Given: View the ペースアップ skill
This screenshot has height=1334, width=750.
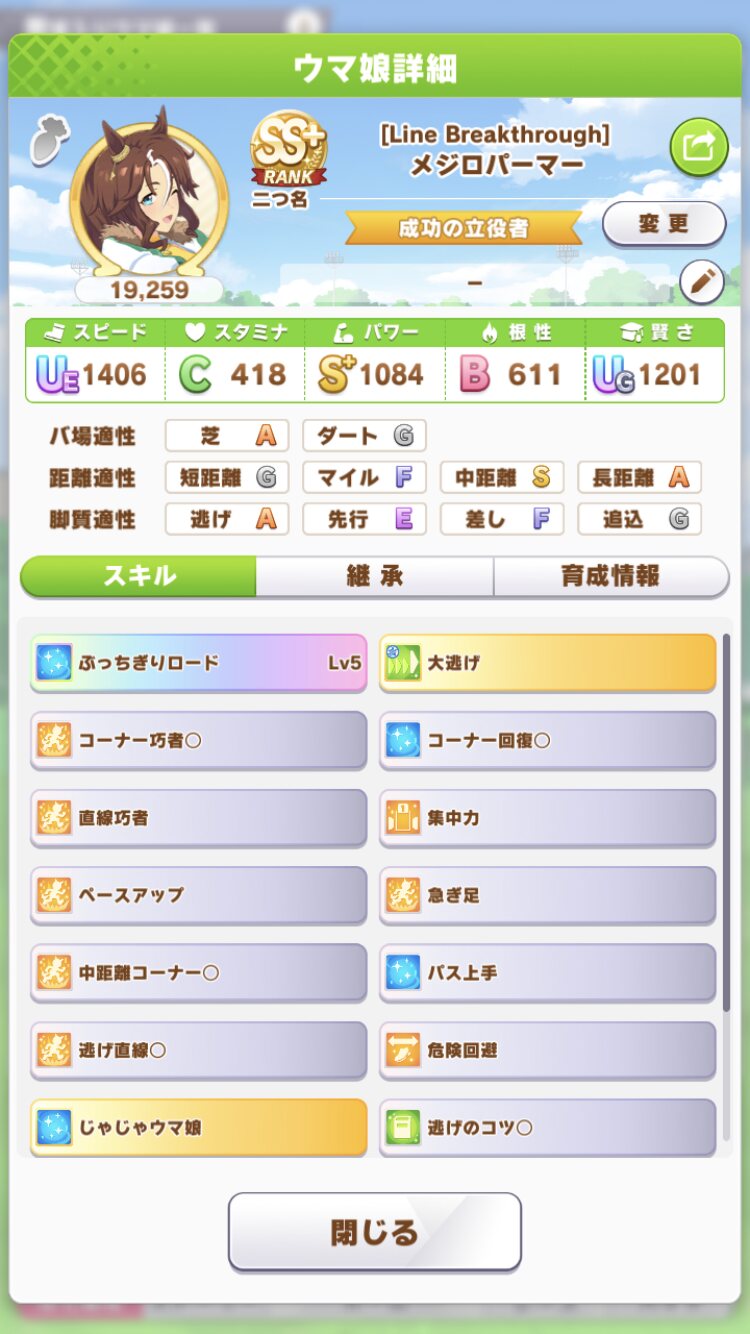Looking at the screenshot, I should coord(198,894).
